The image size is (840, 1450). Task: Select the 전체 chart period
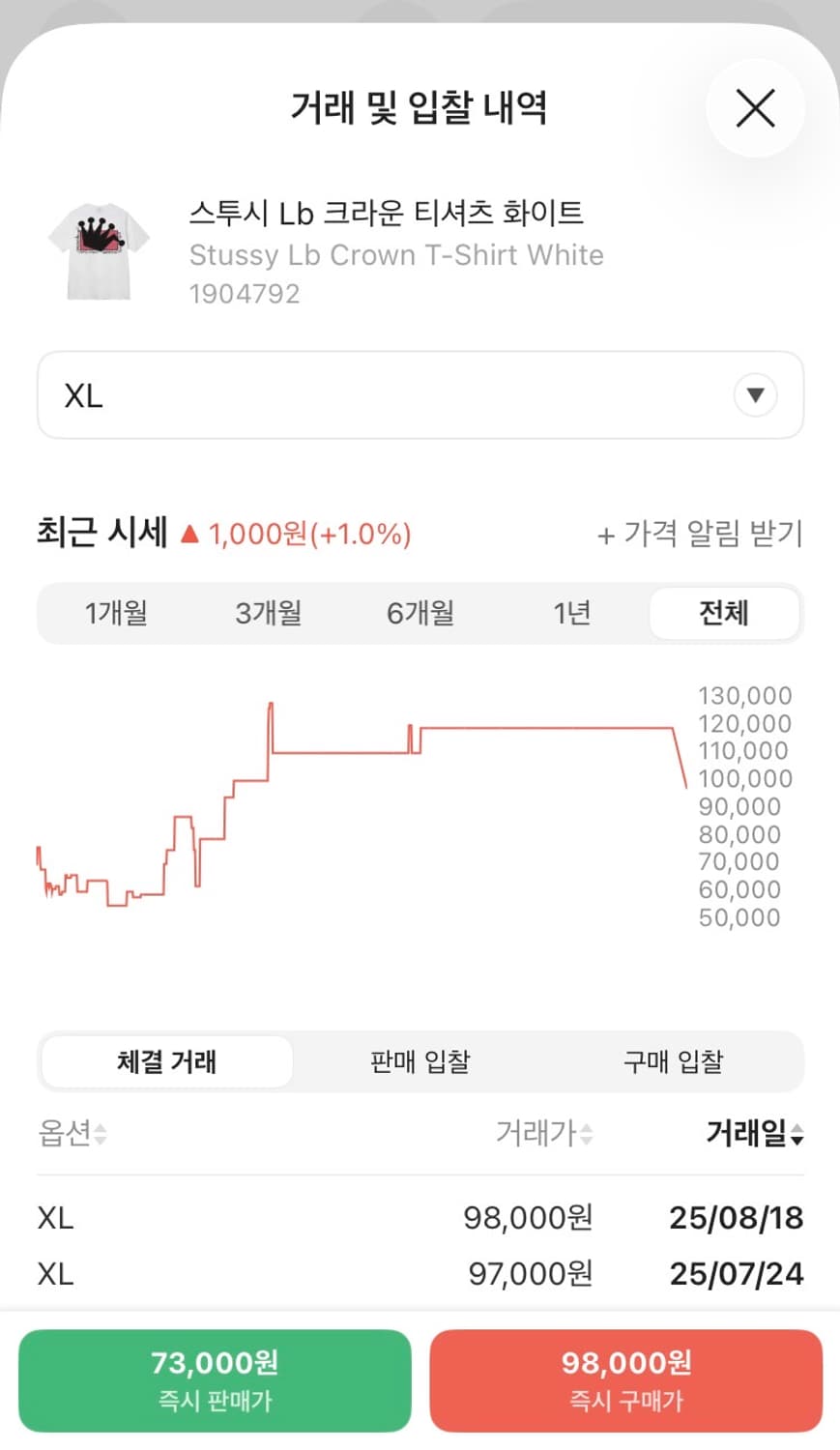[724, 613]
